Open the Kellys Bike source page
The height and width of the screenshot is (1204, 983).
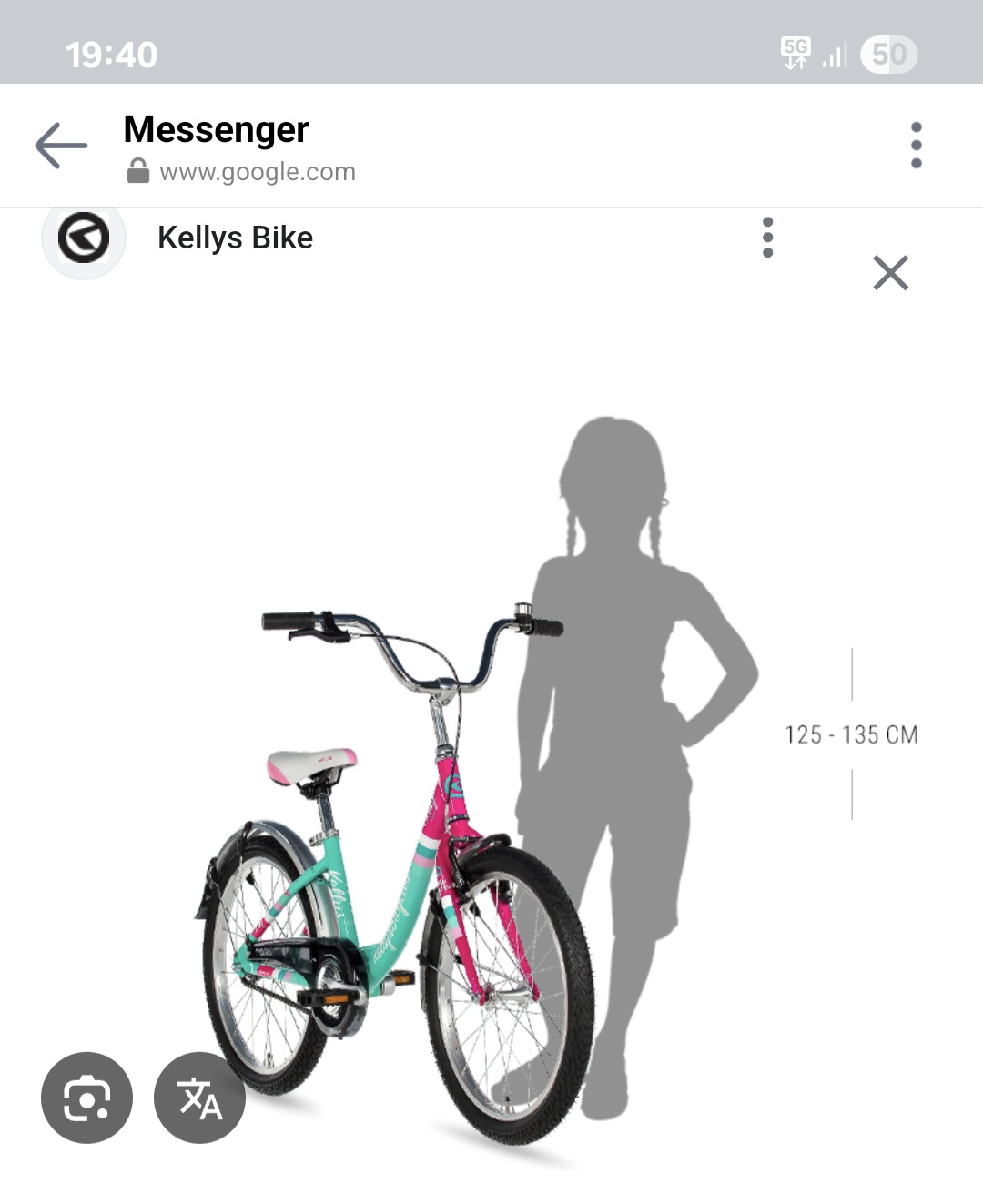(x=235, y=238)
